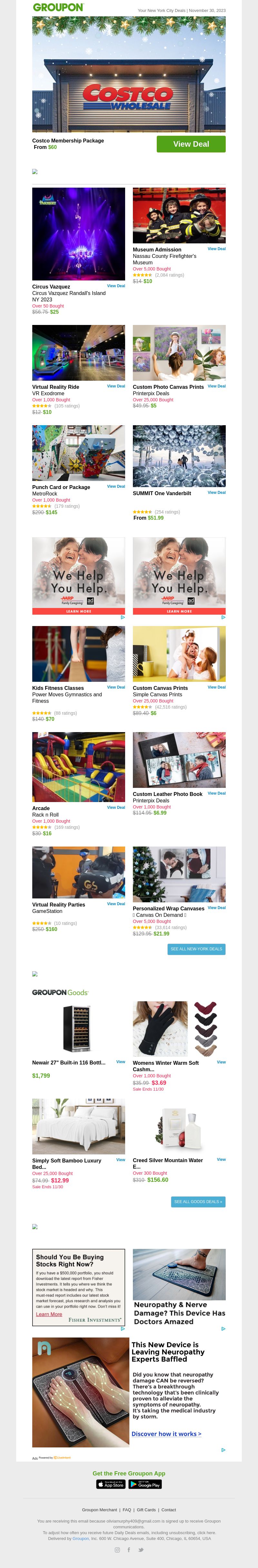The image size is (258, 1568).
Task: Open View Deal for Punch Card or Package
Action: [115, 486]
